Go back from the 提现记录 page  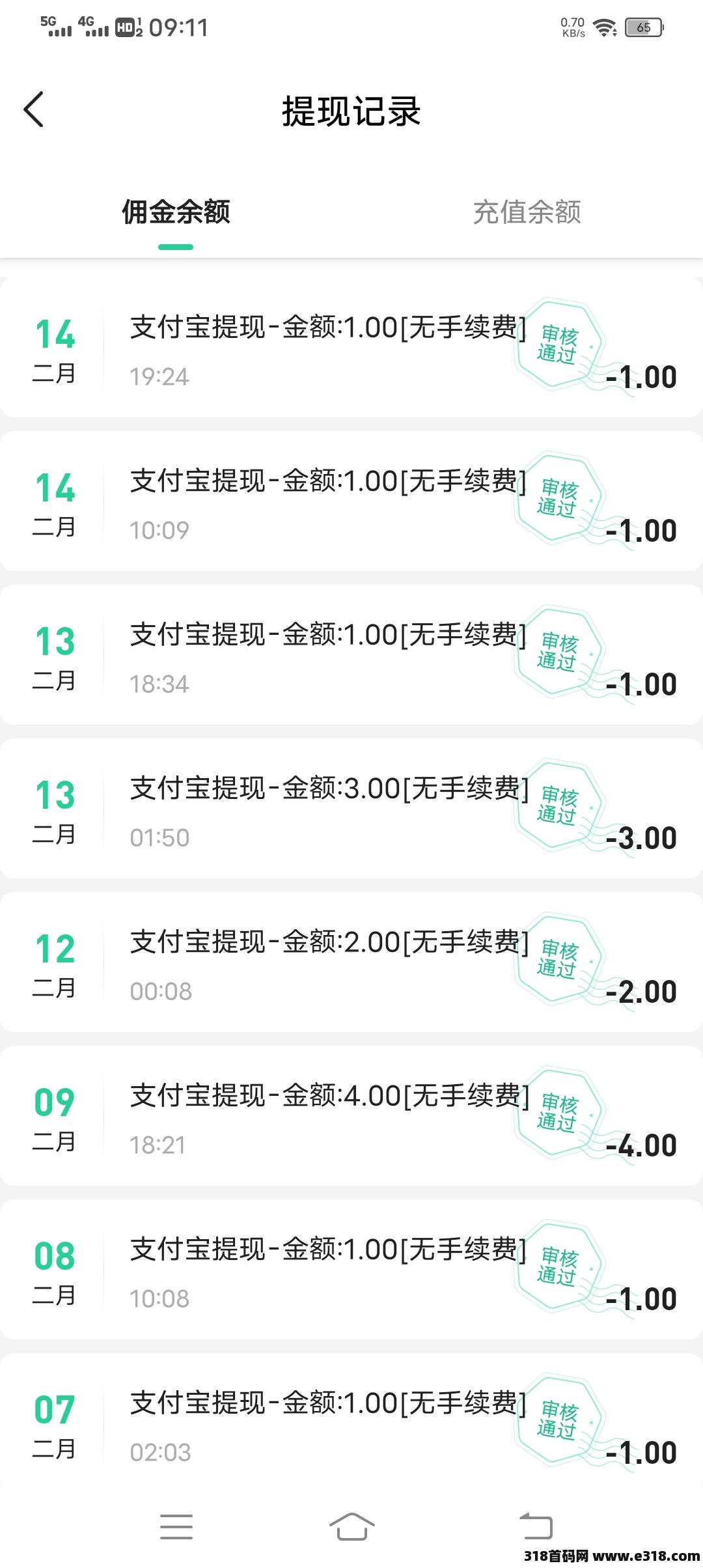pyautogui.click(x=34, y=109)
